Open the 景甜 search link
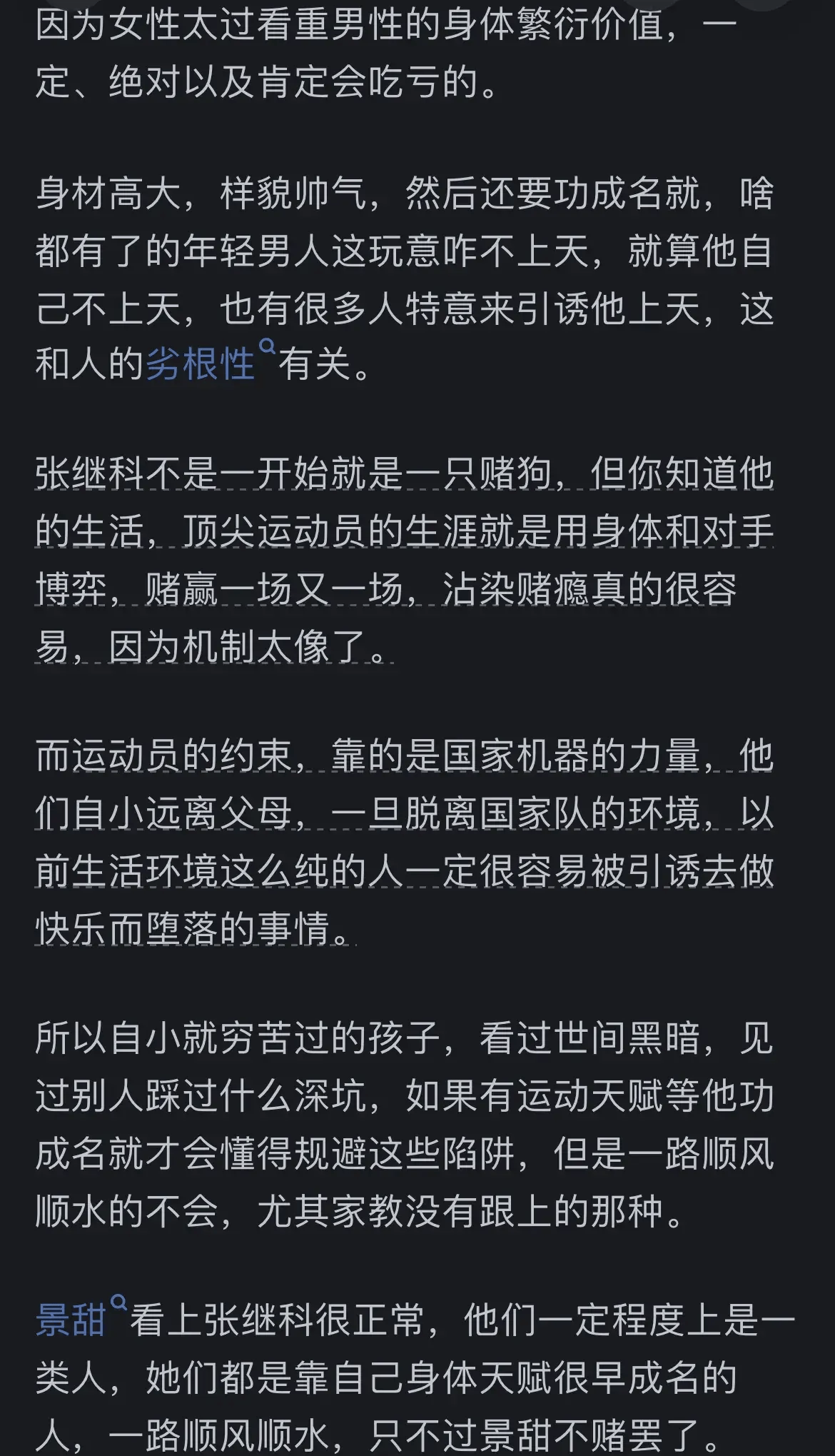 (81, 1319)
